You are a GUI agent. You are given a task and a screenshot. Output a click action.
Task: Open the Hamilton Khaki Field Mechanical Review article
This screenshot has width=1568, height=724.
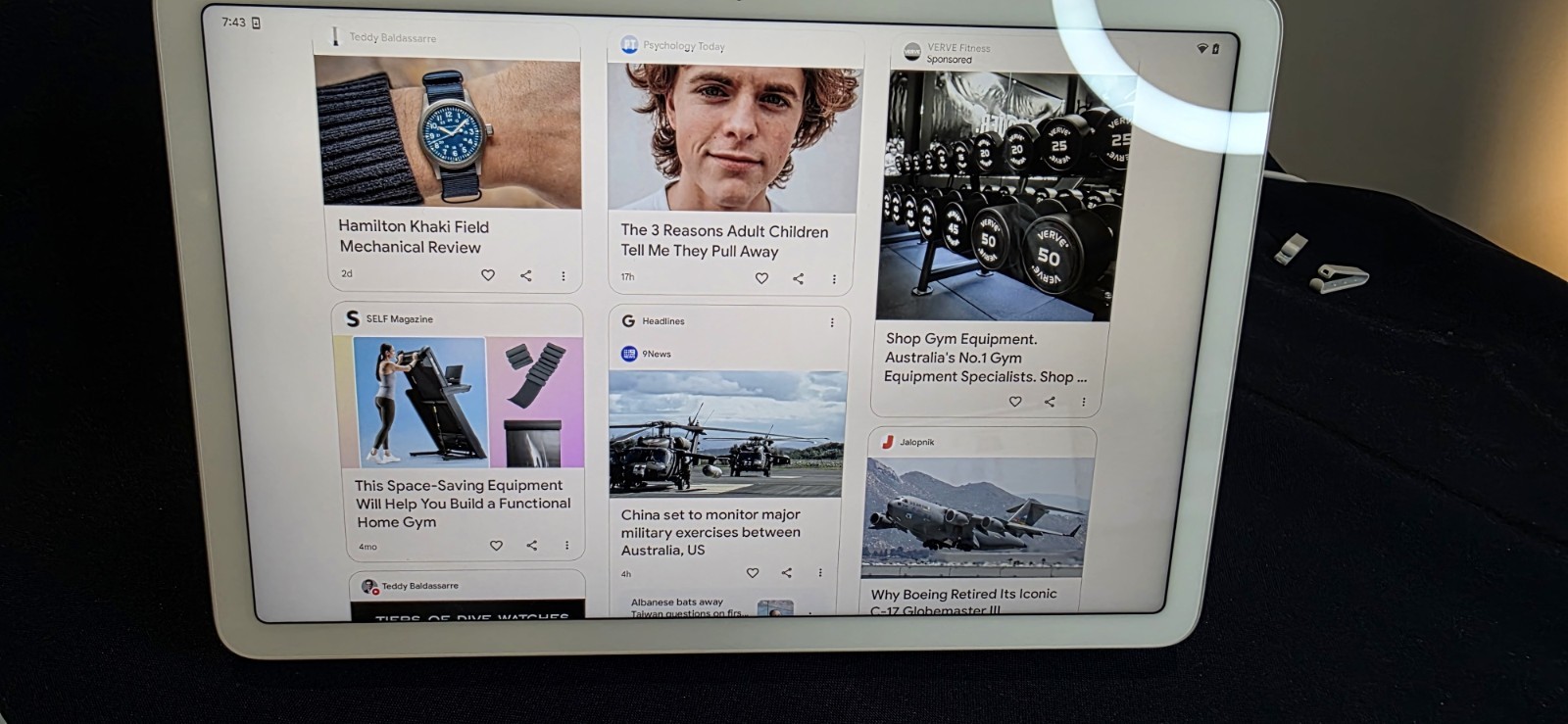[413, 236]
